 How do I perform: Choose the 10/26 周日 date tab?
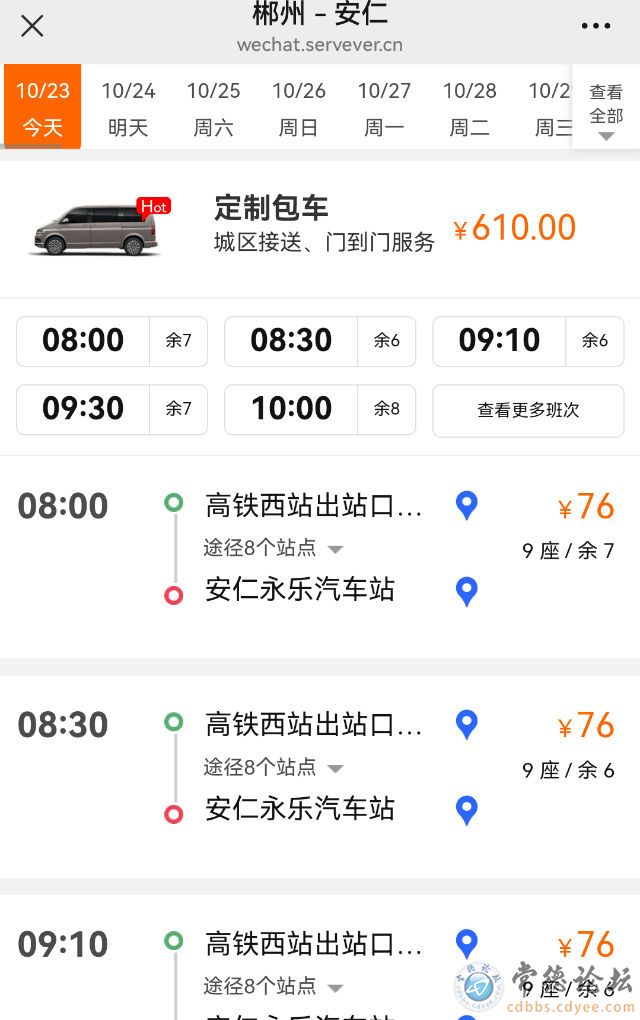[299, 108]
